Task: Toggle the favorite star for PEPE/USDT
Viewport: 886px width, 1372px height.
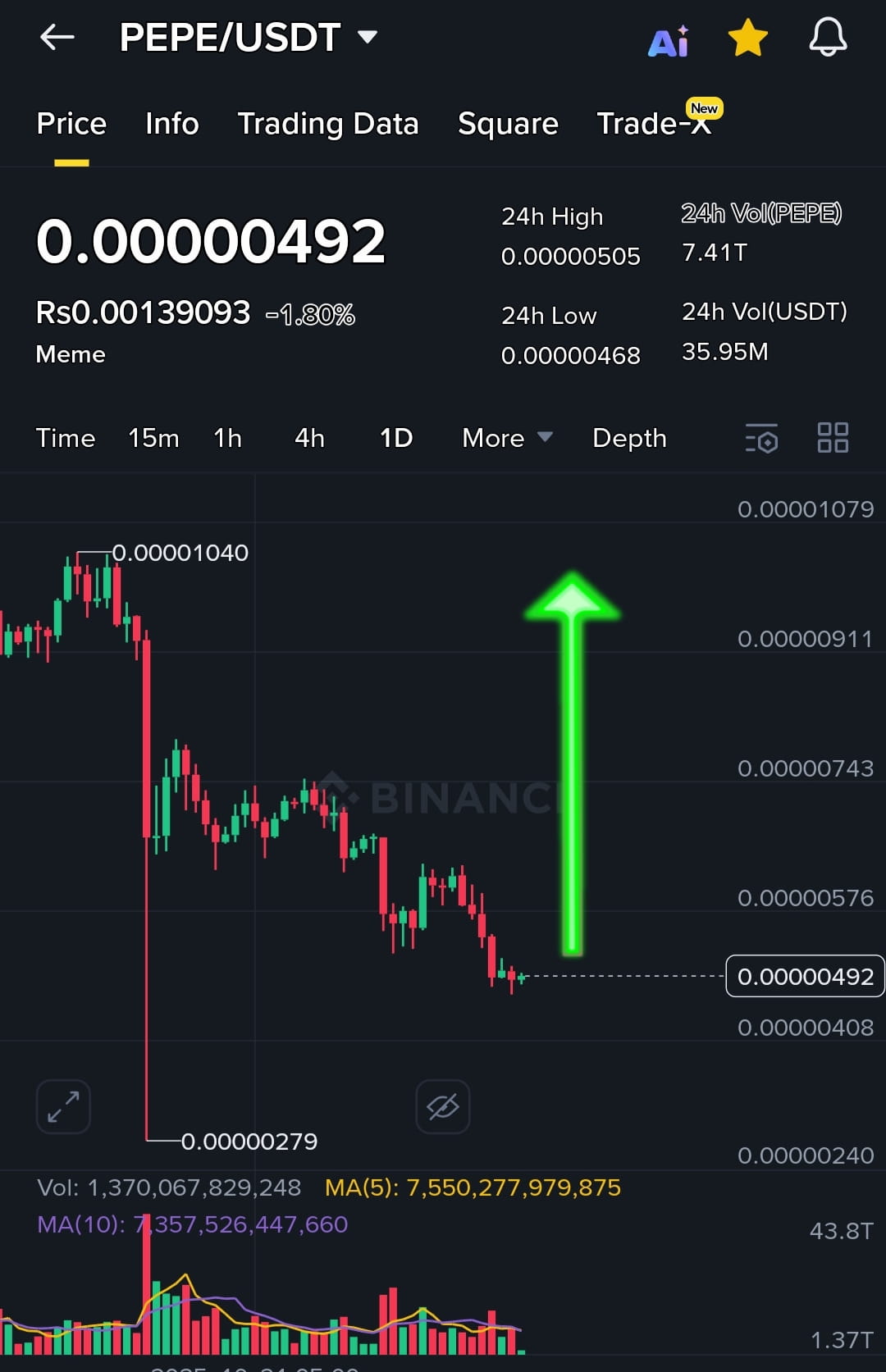Action: pyautogui.click(x=747, y=39)
